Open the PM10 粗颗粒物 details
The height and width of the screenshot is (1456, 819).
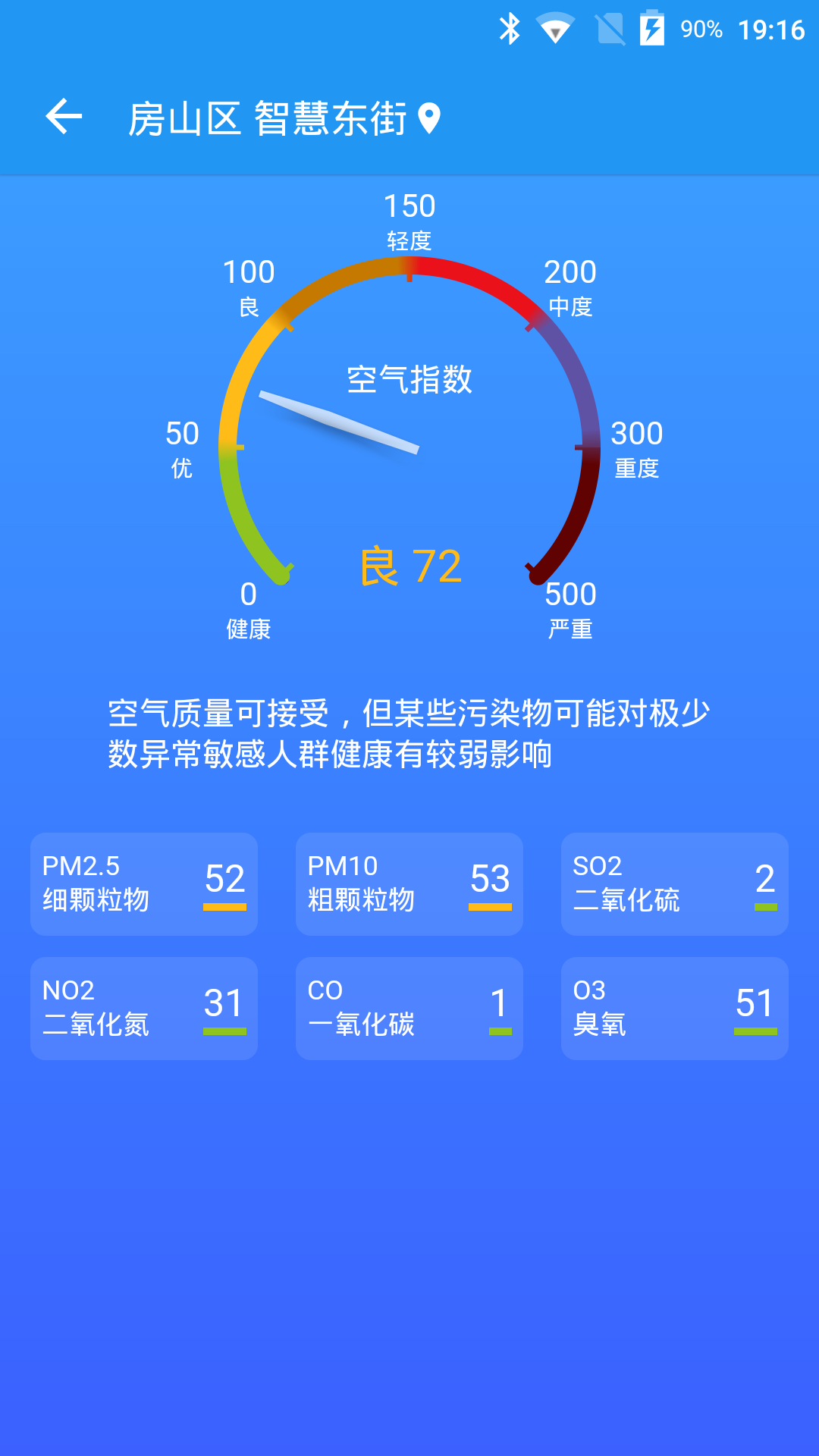pyautogui.click(x=409, y=883)
